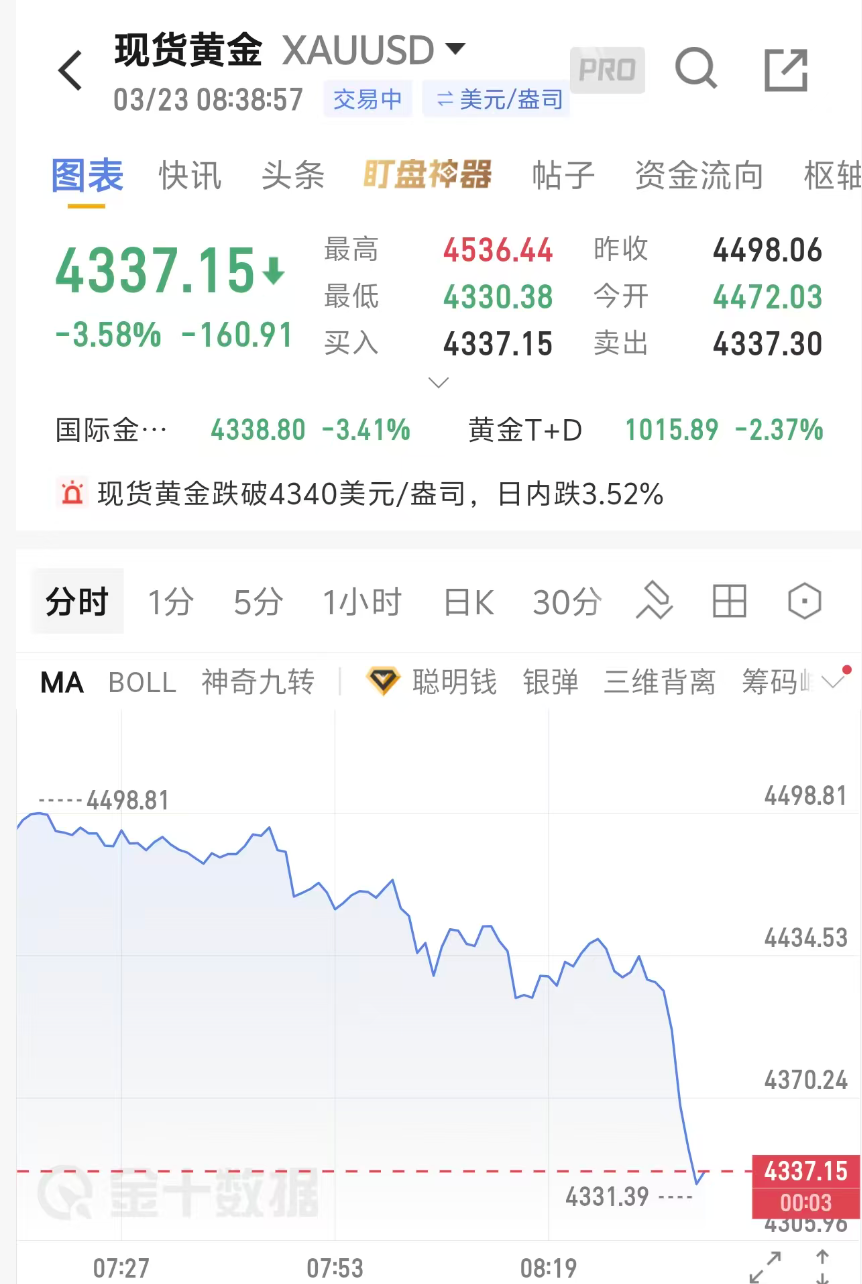The width and height of the screenshot is (862, 1284).
Task: Open the 资金流向 section
Action: [698, 175]
